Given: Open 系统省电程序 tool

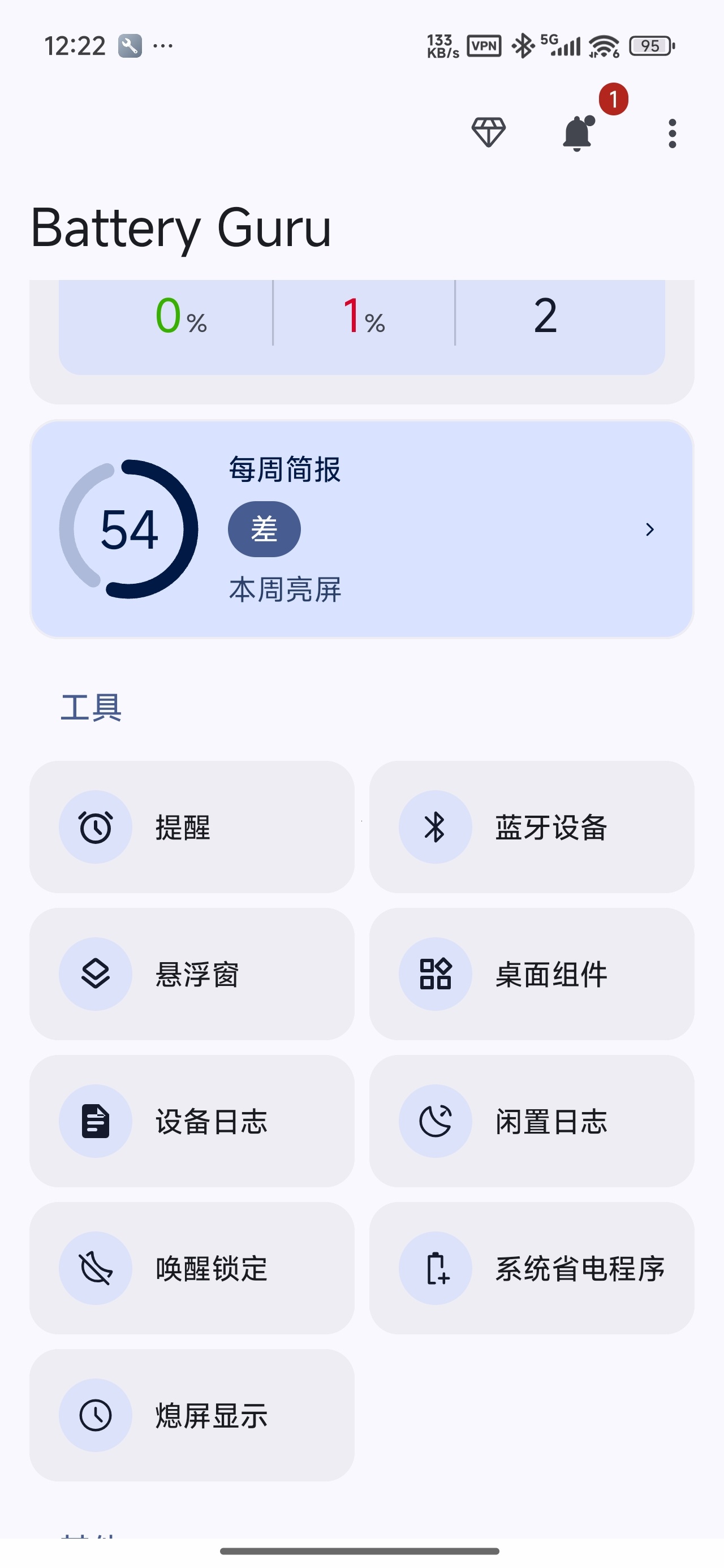Looking at the screenshot, I should (532, 1268).
